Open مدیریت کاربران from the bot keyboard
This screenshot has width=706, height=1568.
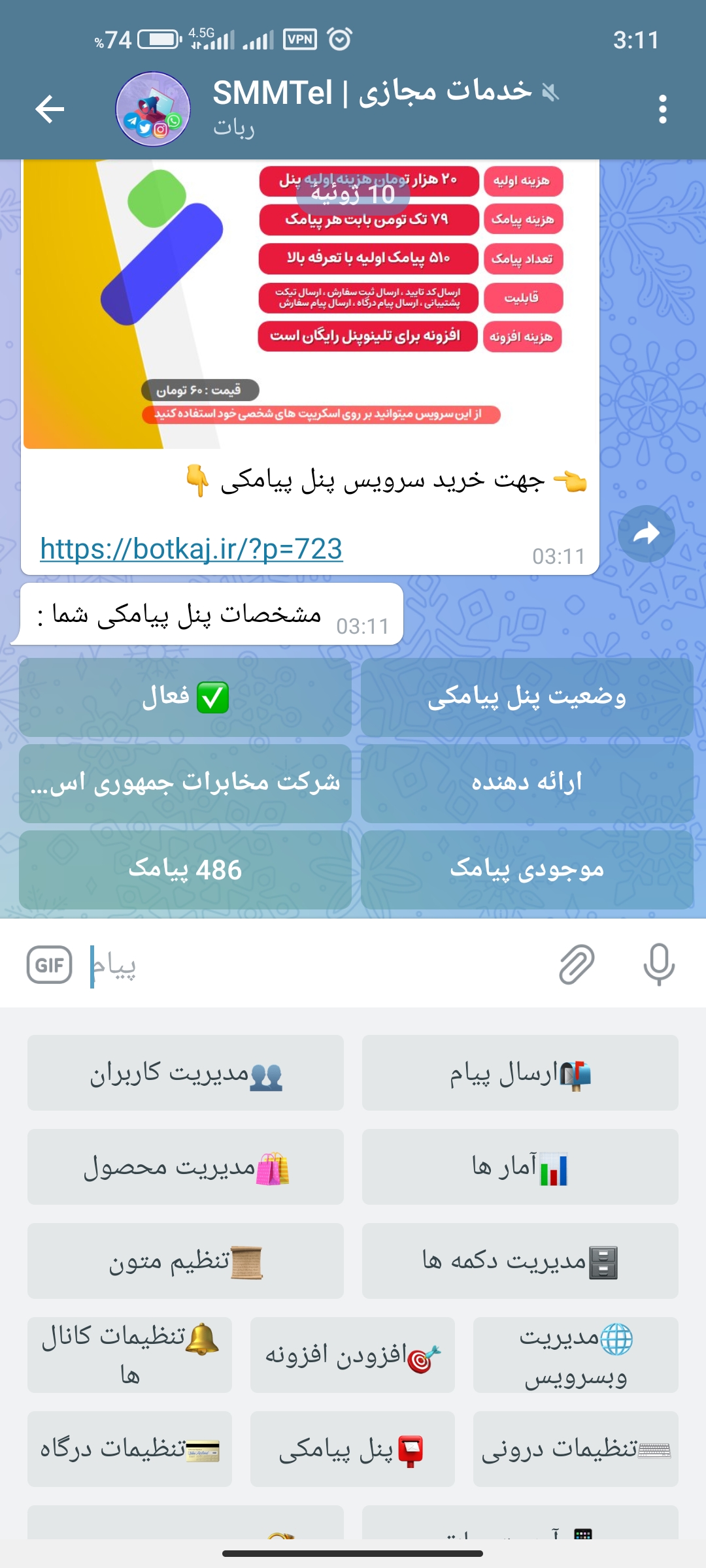click(185, 1073)
